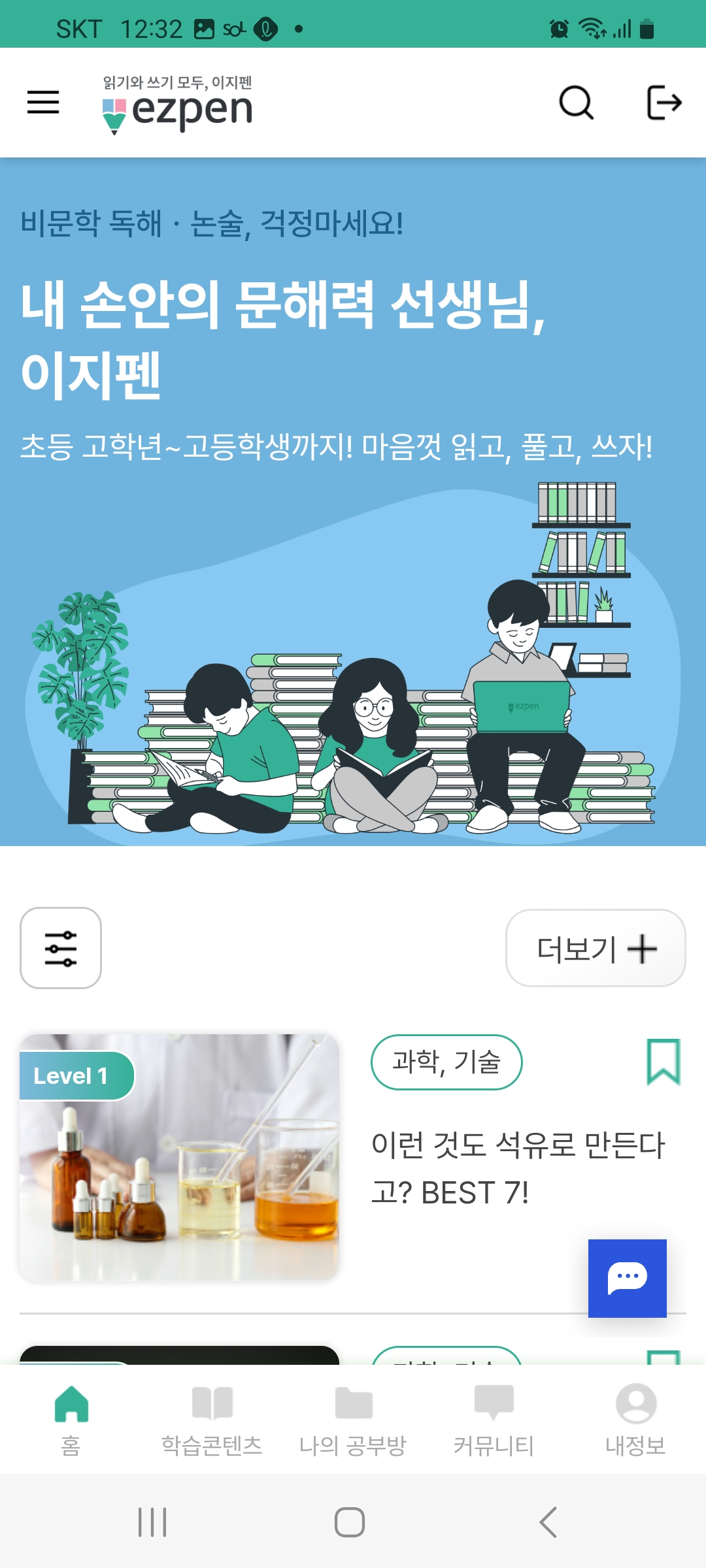
Task: Bookmark the 석유 BEST 7 article
Action: [664, 1062]
